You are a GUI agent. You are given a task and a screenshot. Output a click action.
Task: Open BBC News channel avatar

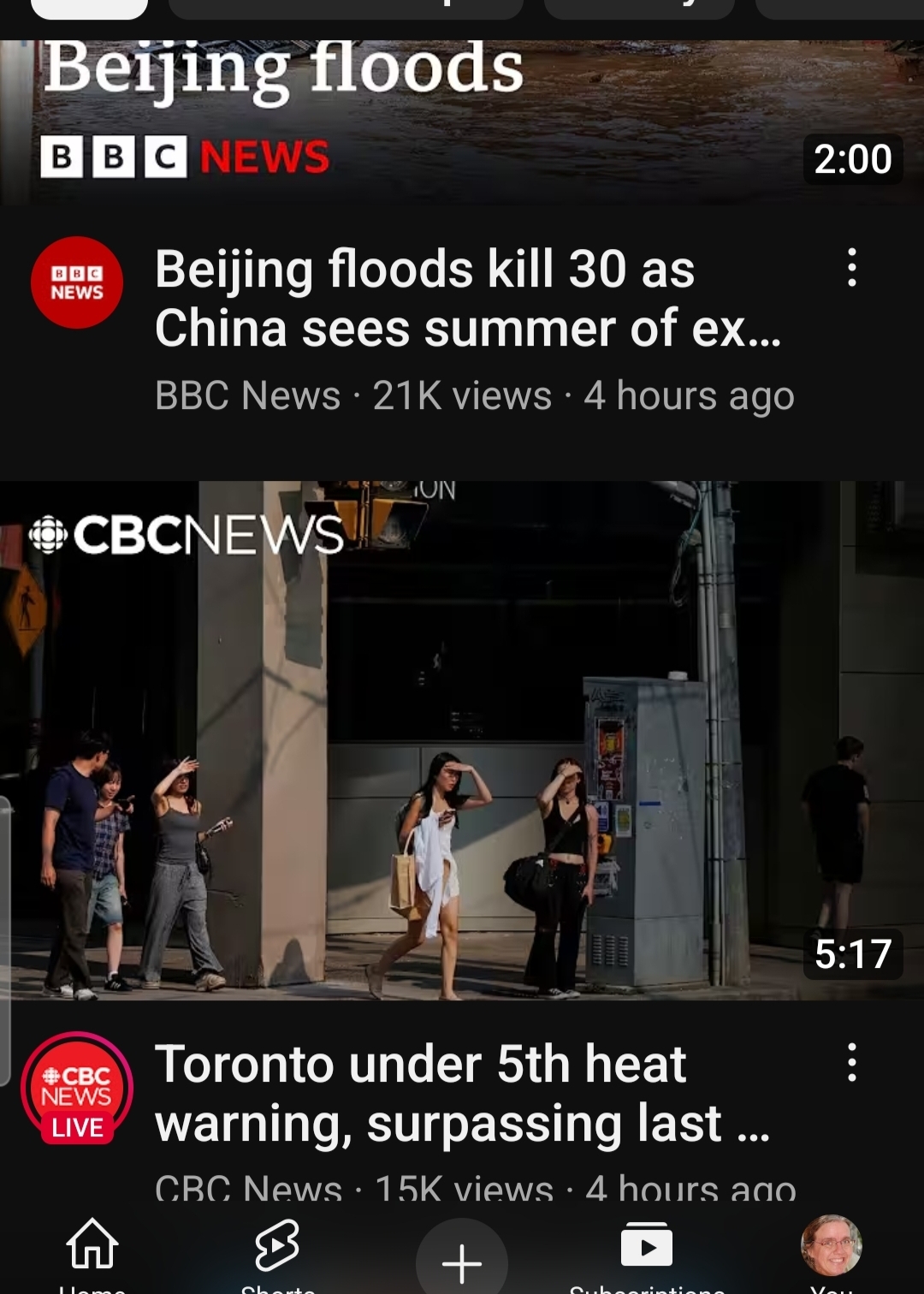pyautogui.click(x=77, y=282)
